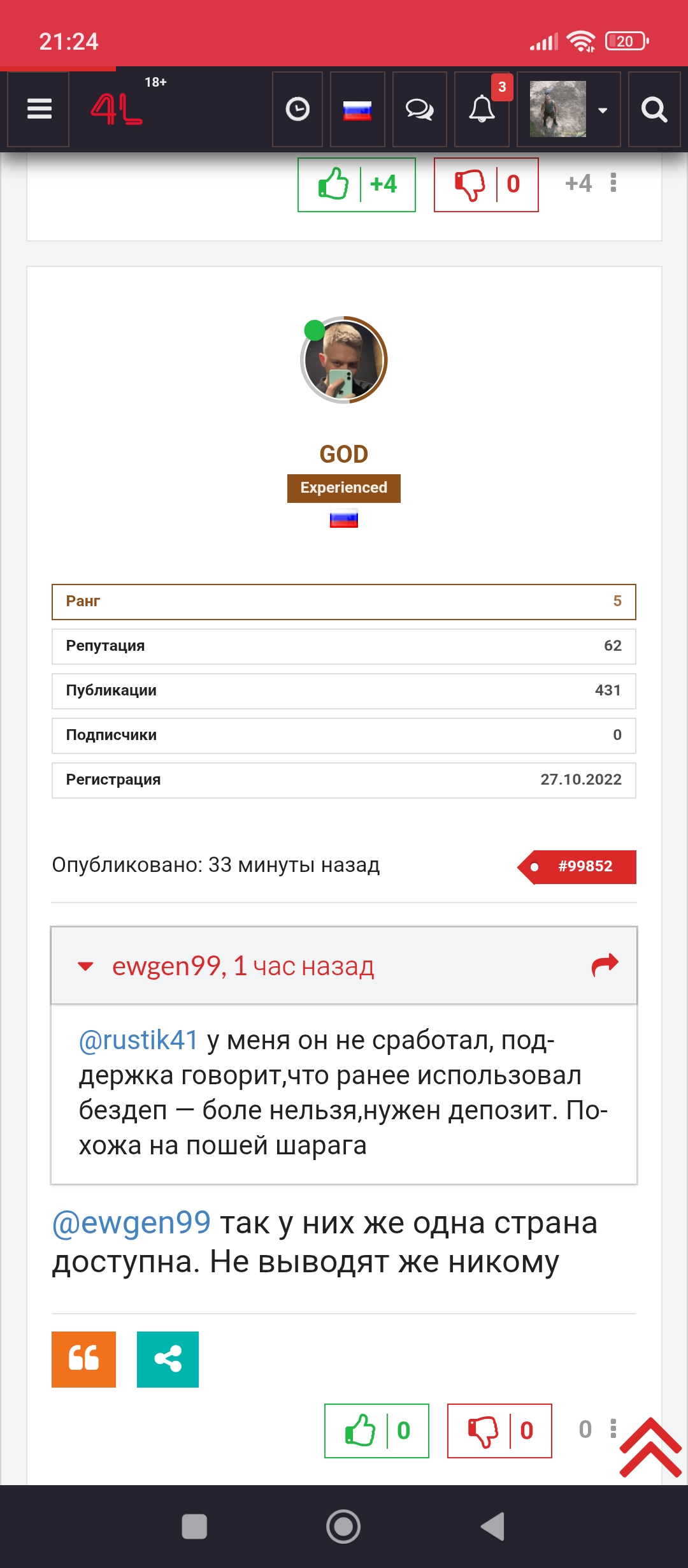Open the recent activity clock icon
The height and width of the screenshot is (1568, 688).
click(x=297, y=110)
